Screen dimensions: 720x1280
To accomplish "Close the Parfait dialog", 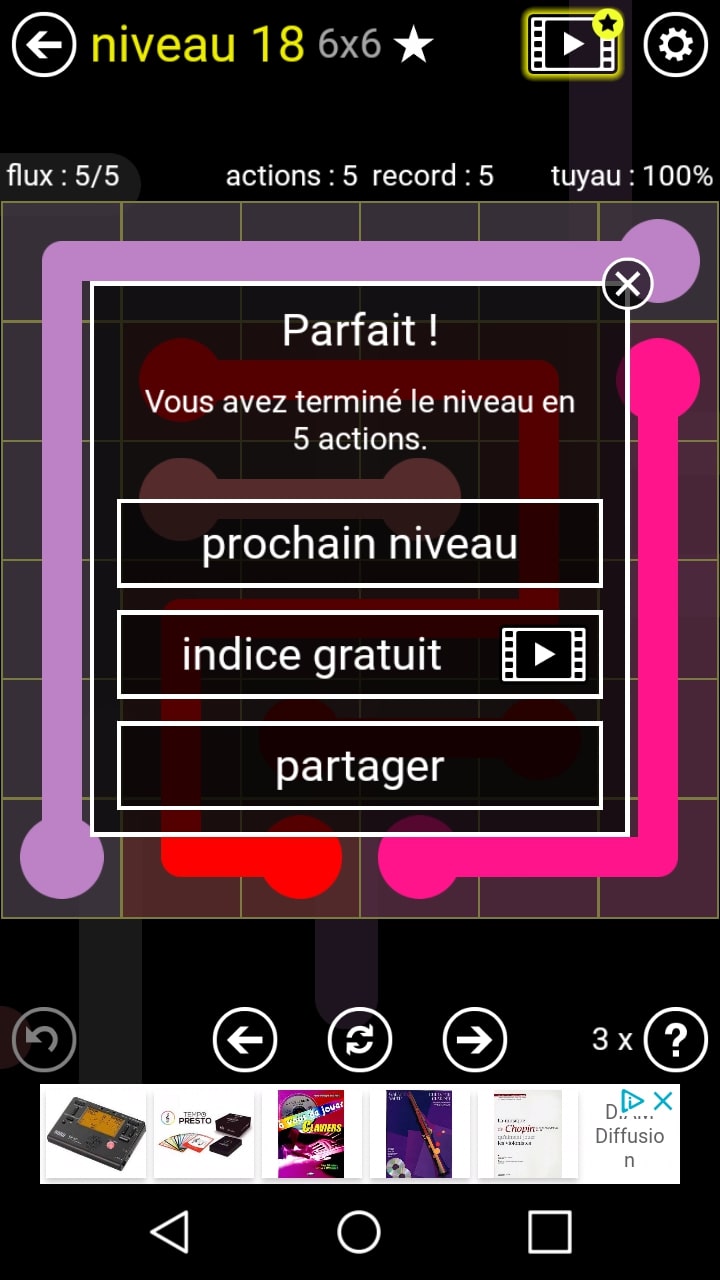I will (x=627, y=285).
